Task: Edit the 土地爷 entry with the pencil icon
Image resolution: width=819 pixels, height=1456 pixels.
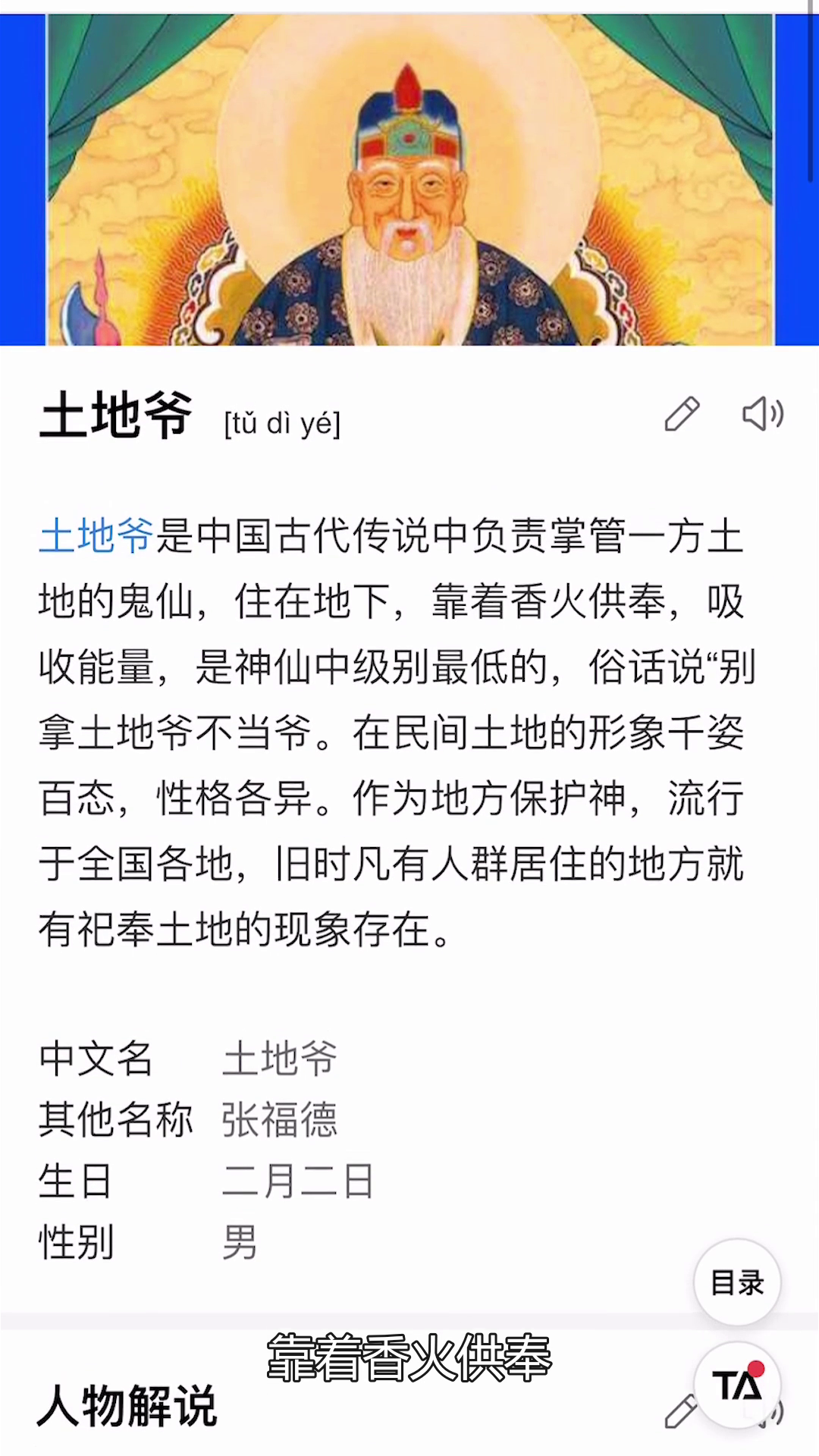Action: (x=681, y=414)
